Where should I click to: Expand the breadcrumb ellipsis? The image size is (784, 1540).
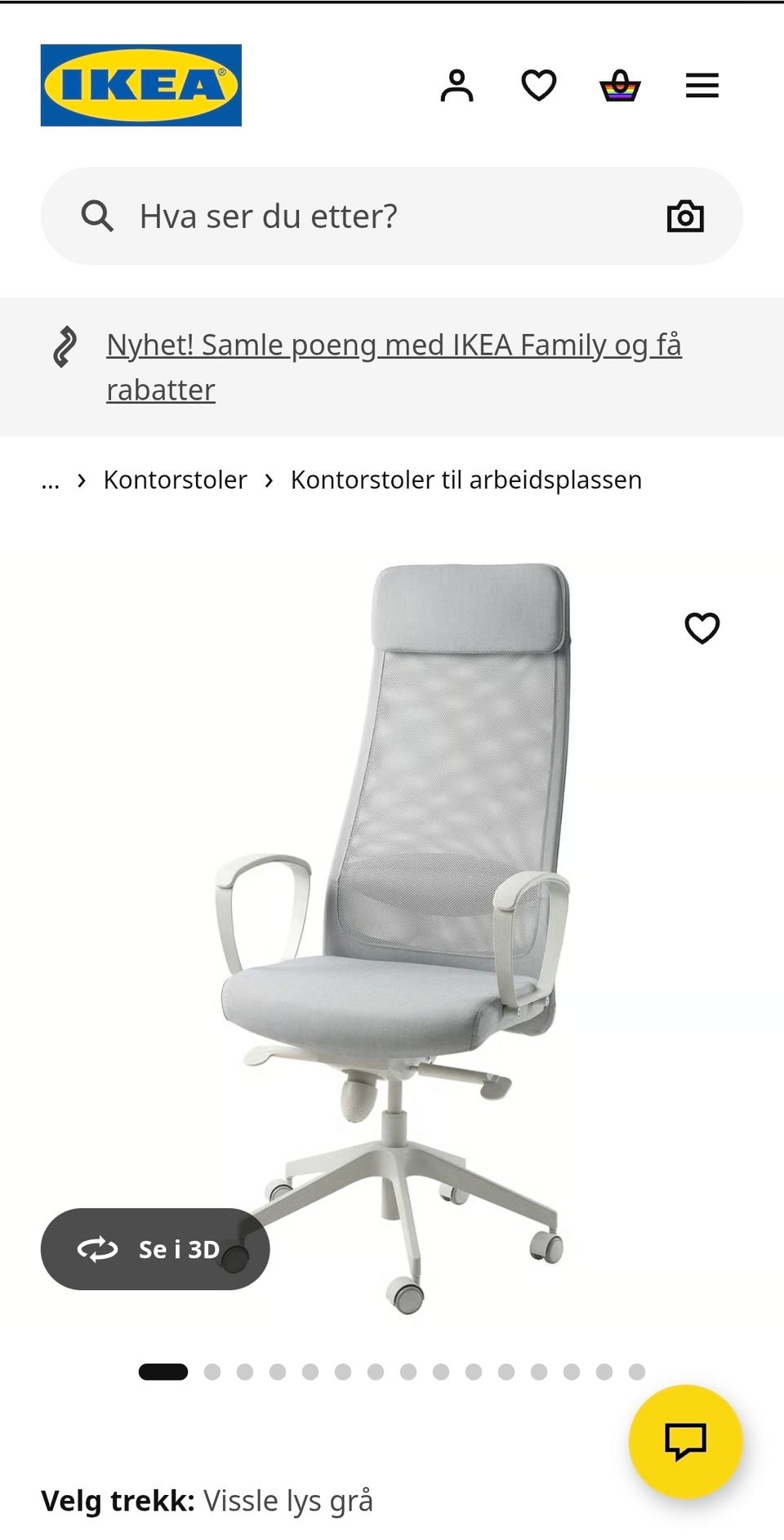point(51,480)
